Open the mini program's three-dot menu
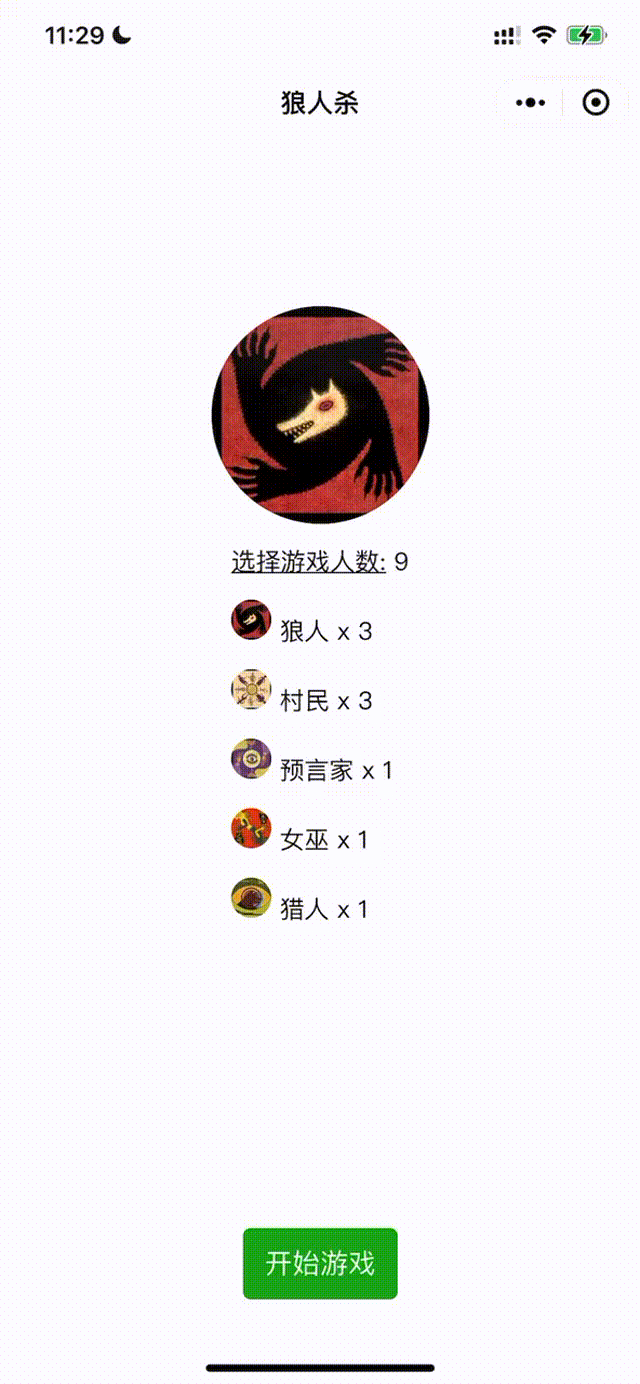 530,103
